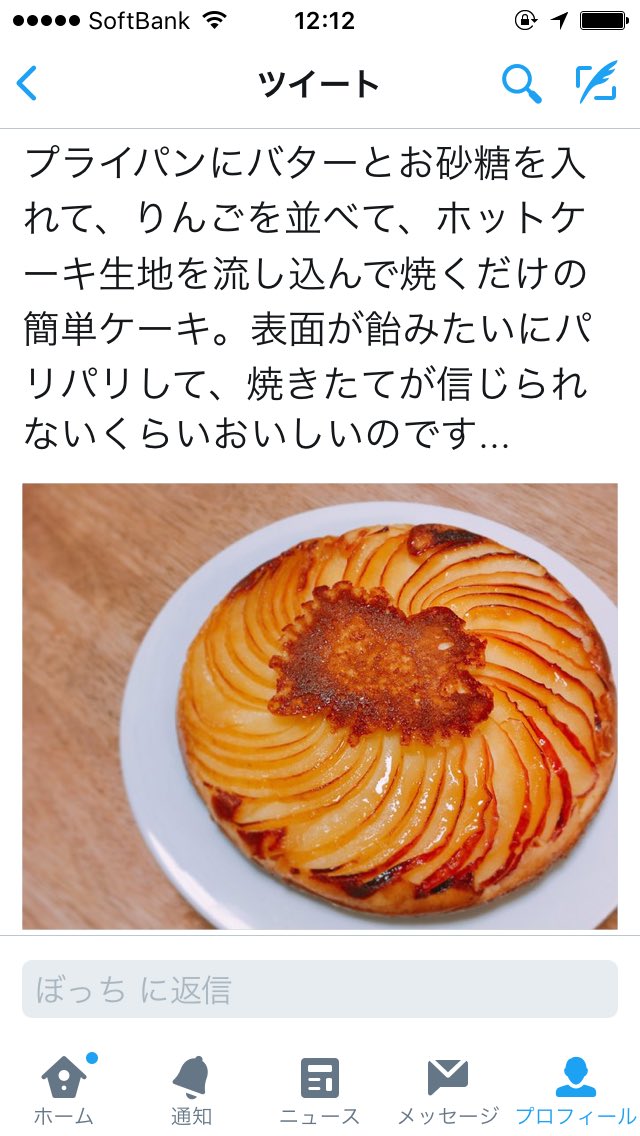
Task: Go back using the top-left arrow
Action: click(27, 84)
